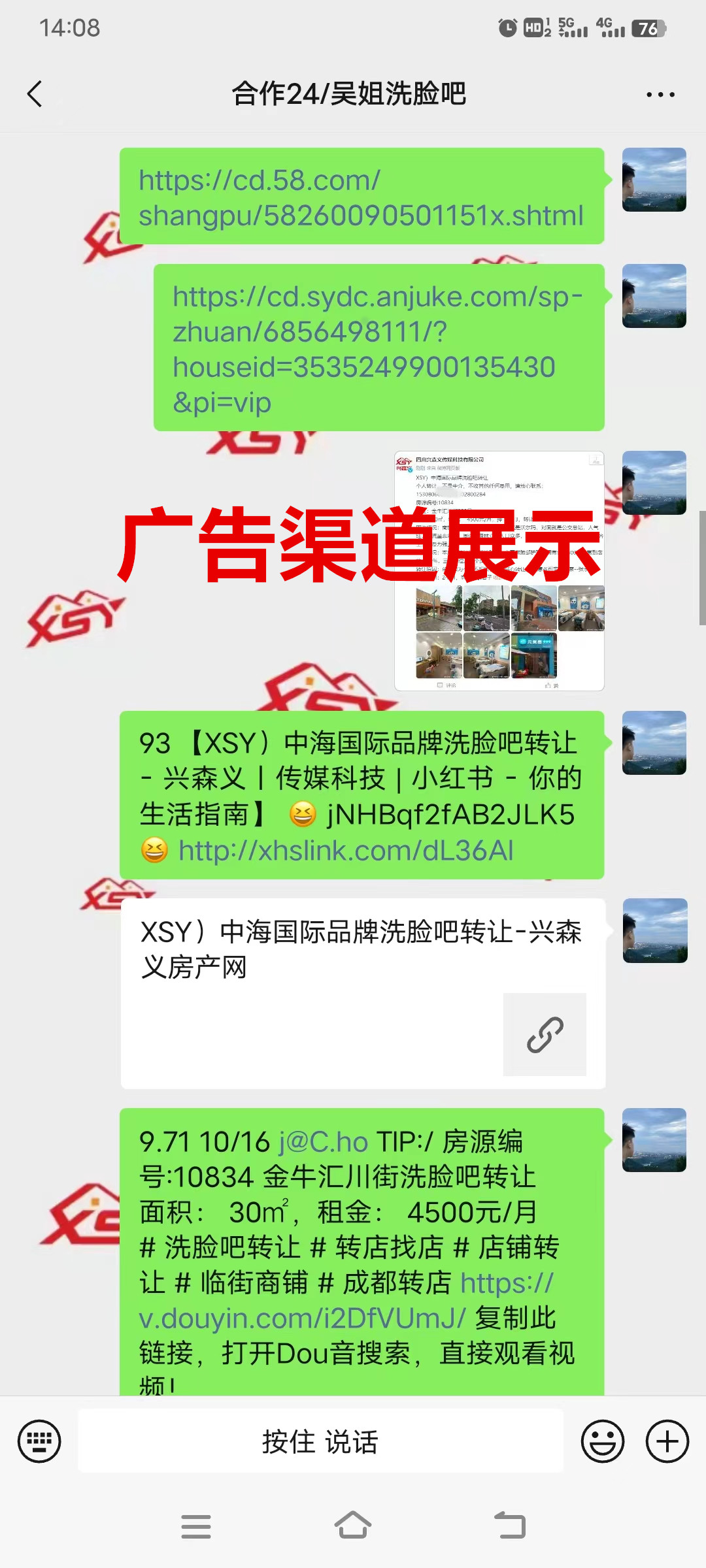Open the emoji sticker panel
This screenshot has width=706, height=1568.
click(x=602, y=1441)
